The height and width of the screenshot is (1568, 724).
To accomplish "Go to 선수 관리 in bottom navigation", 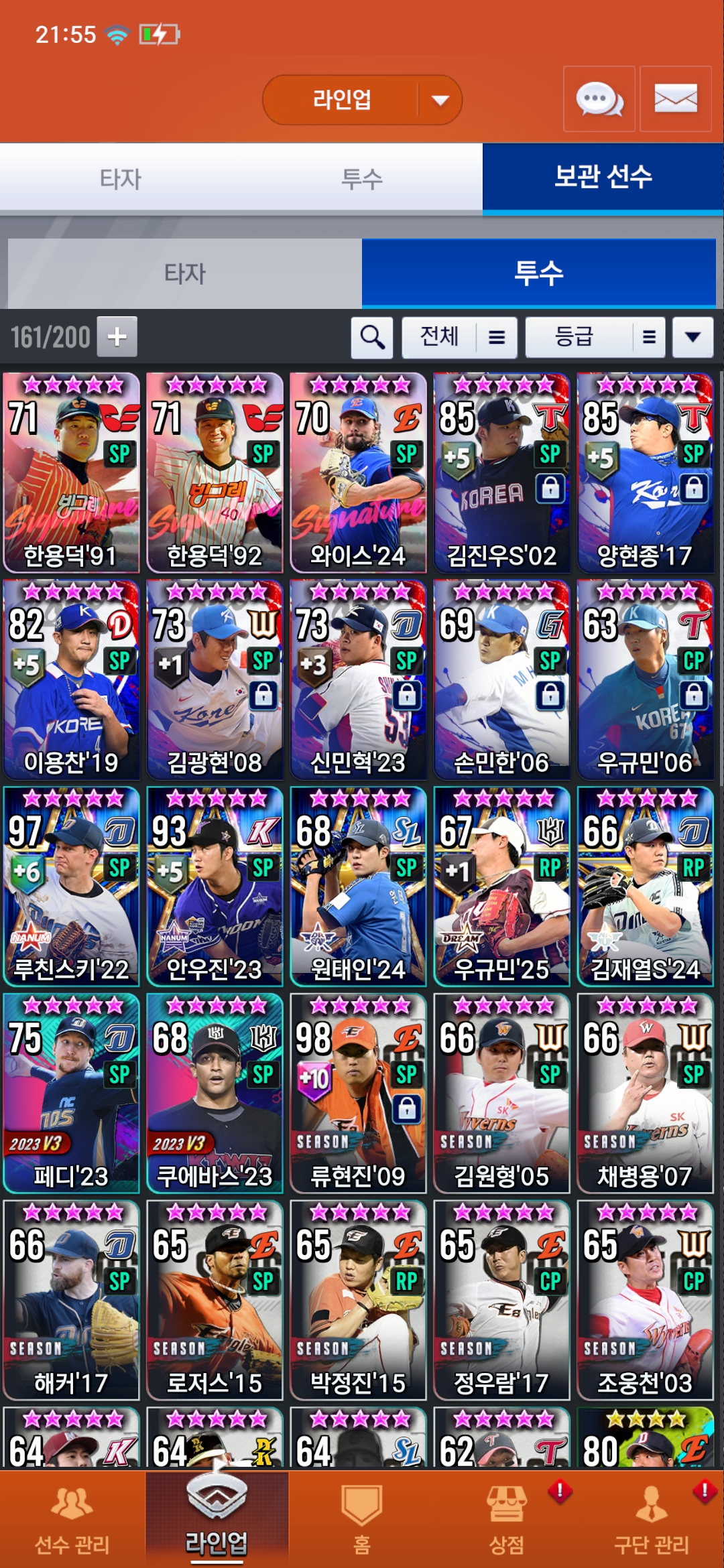I will pos(72,1520).
